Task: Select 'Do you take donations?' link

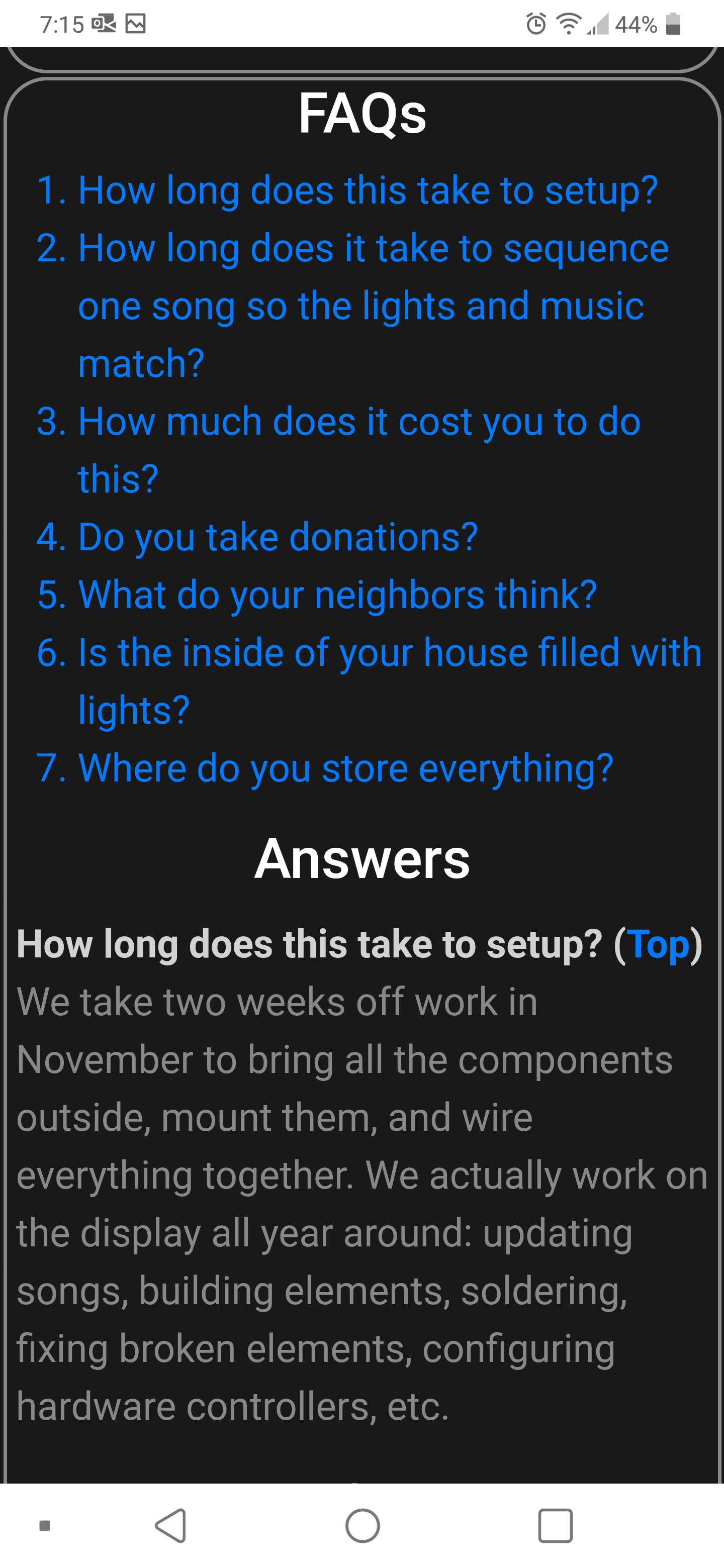Action: pyautogui.click(x=278, y=537)
